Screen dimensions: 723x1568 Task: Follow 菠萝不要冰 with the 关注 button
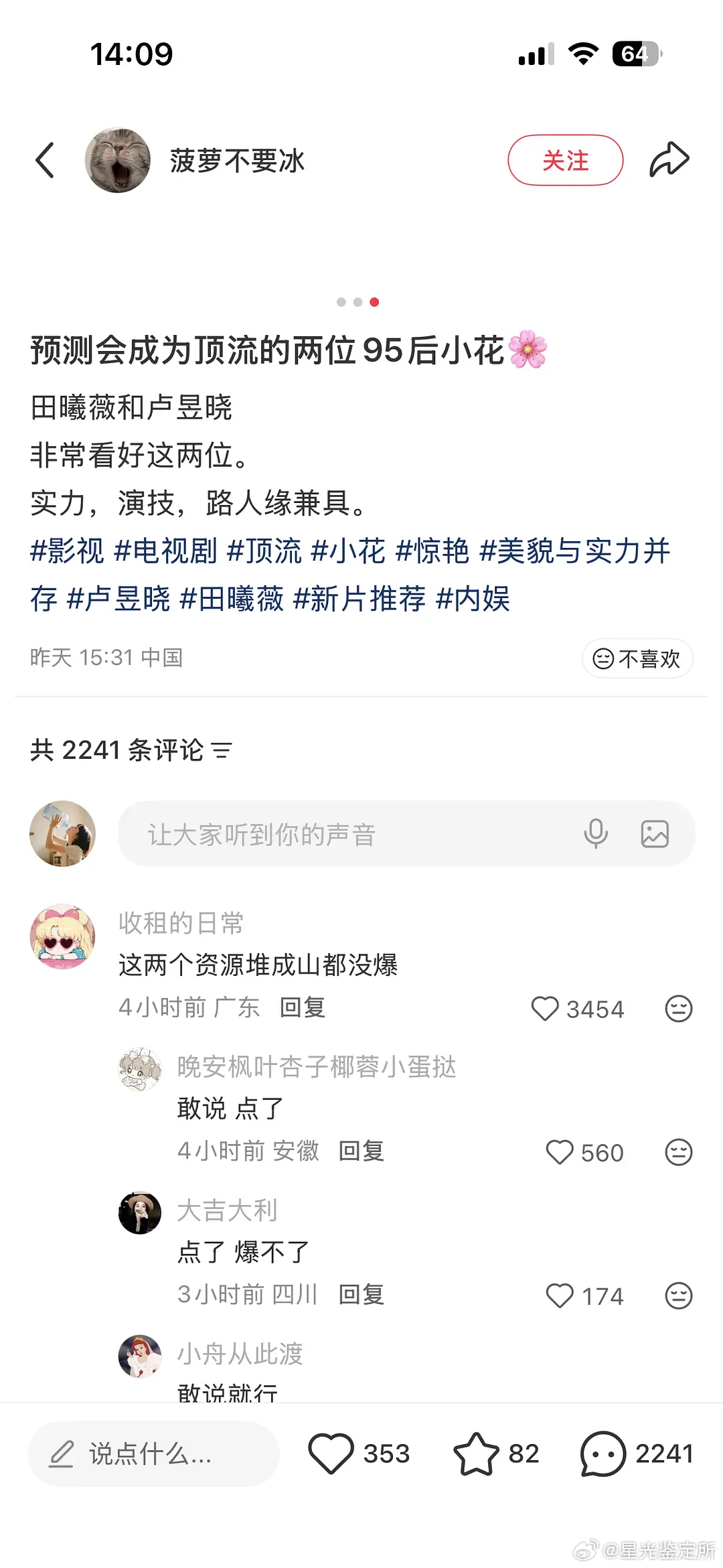coord(565,159)
